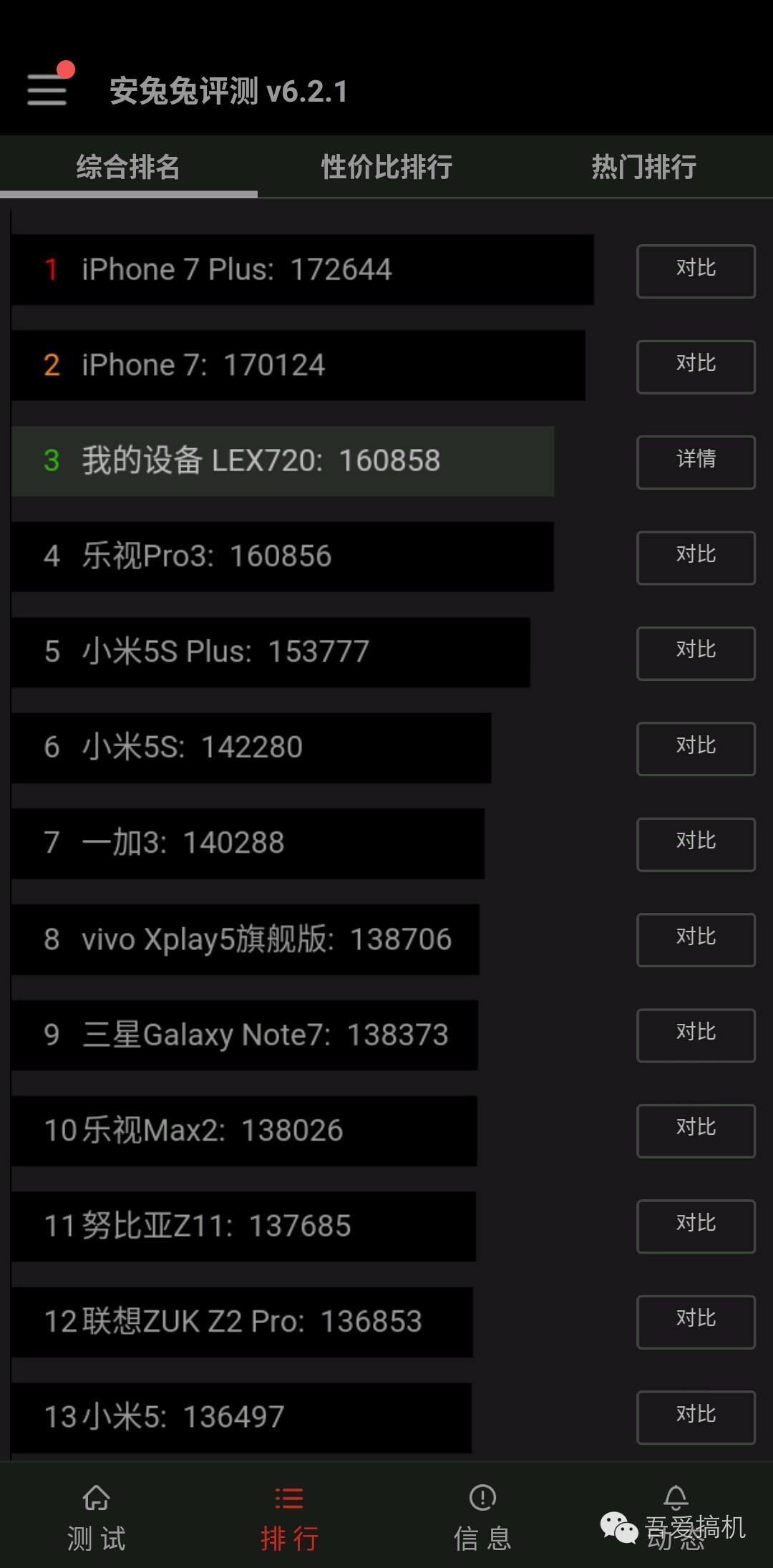The image size is (773, 1568).
Task: Compare 一加3 with its 对比 button
Action: pos(694,844)
